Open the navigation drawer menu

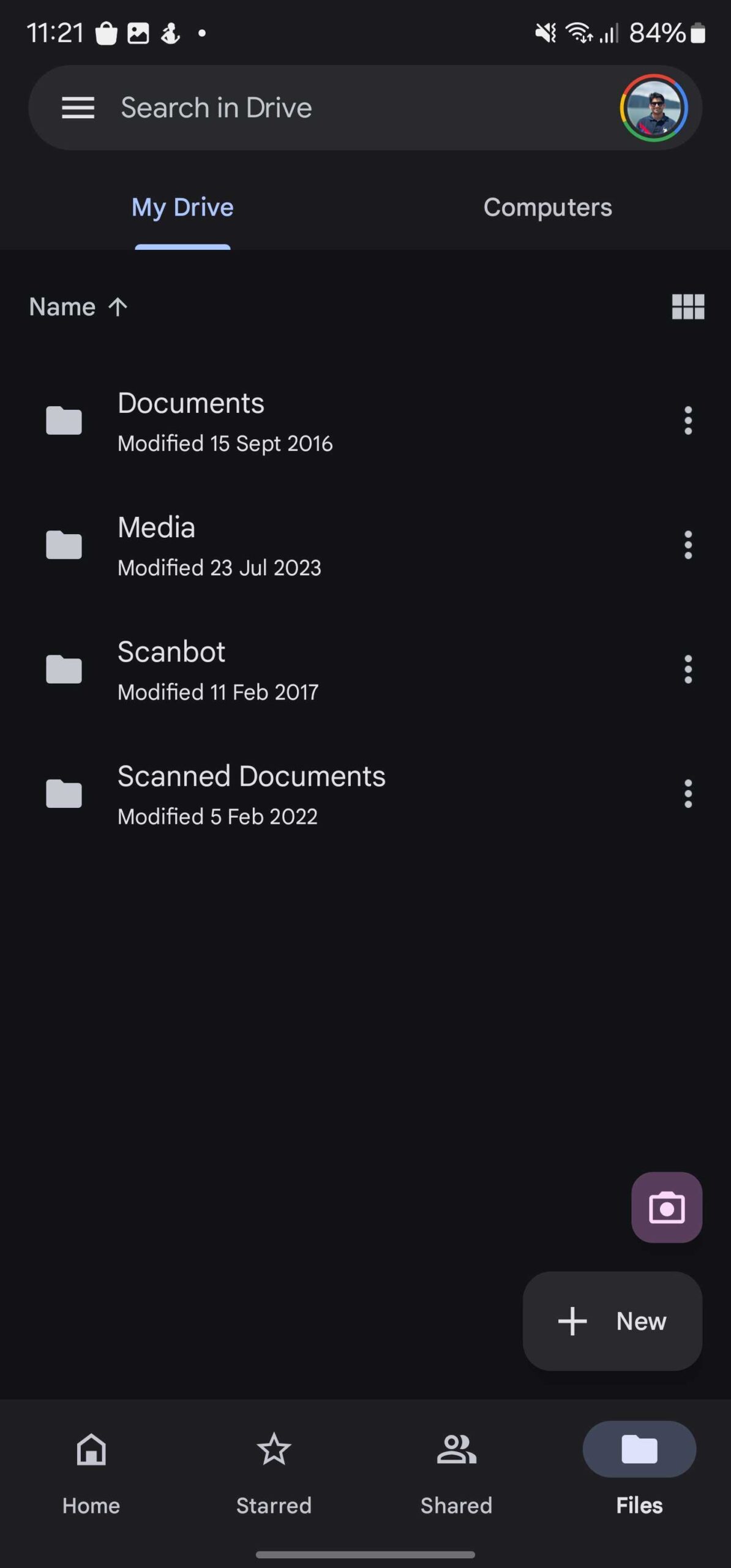[x=78, y=108]
